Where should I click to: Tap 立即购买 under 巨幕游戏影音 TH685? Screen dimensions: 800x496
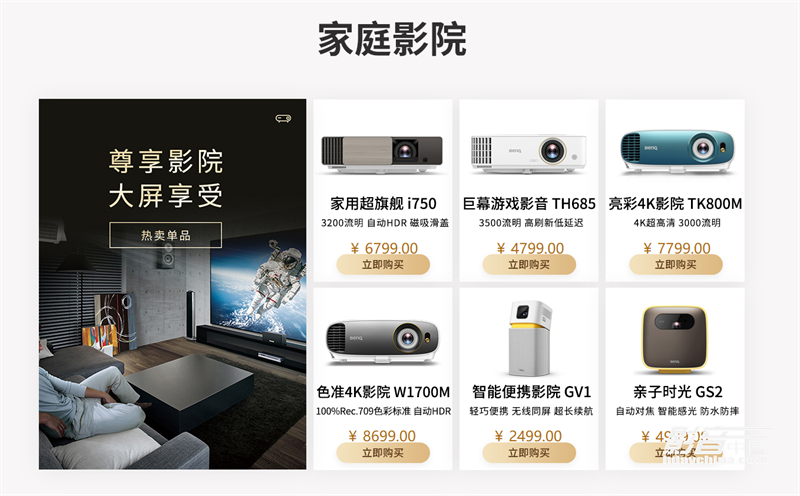click(529, 265)
